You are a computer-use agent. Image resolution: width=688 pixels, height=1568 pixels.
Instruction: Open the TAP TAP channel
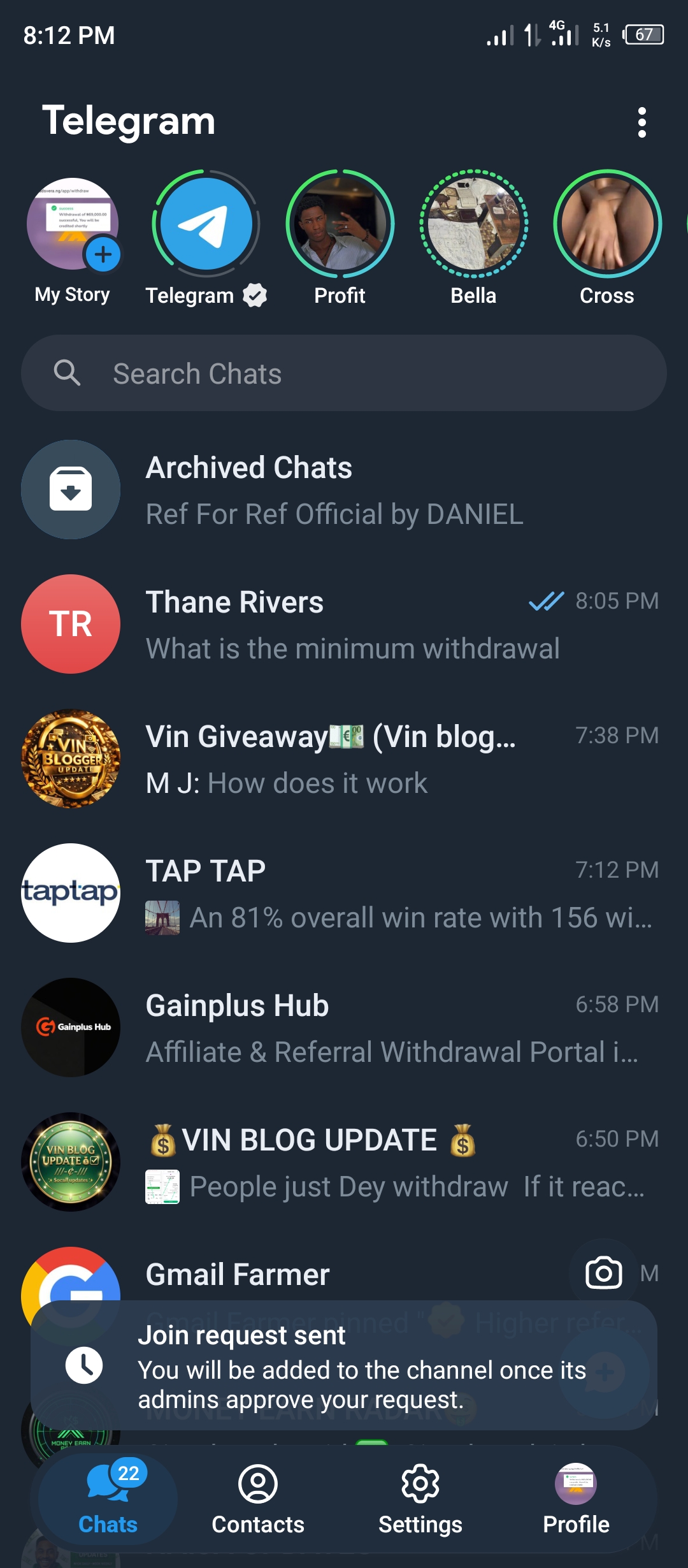click(x=344, y=894)
